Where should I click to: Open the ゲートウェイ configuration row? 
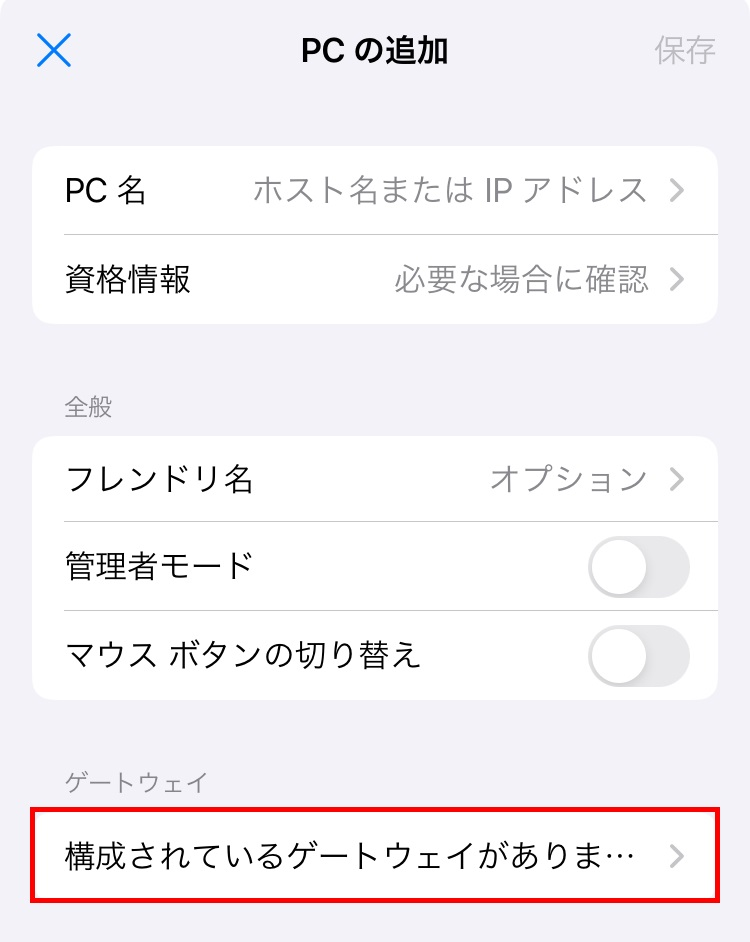(375, 856)
